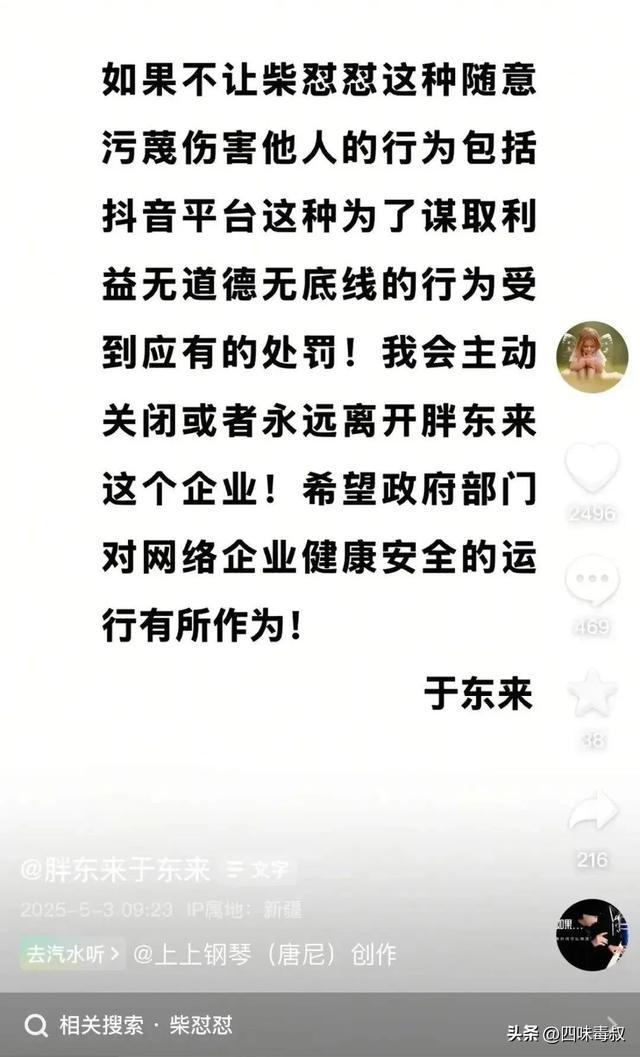Screen dimensions: 640x1057
Task: Open the @上上钢琴 (唐尼) 创作 sound page
Action: tap(265, 954)
